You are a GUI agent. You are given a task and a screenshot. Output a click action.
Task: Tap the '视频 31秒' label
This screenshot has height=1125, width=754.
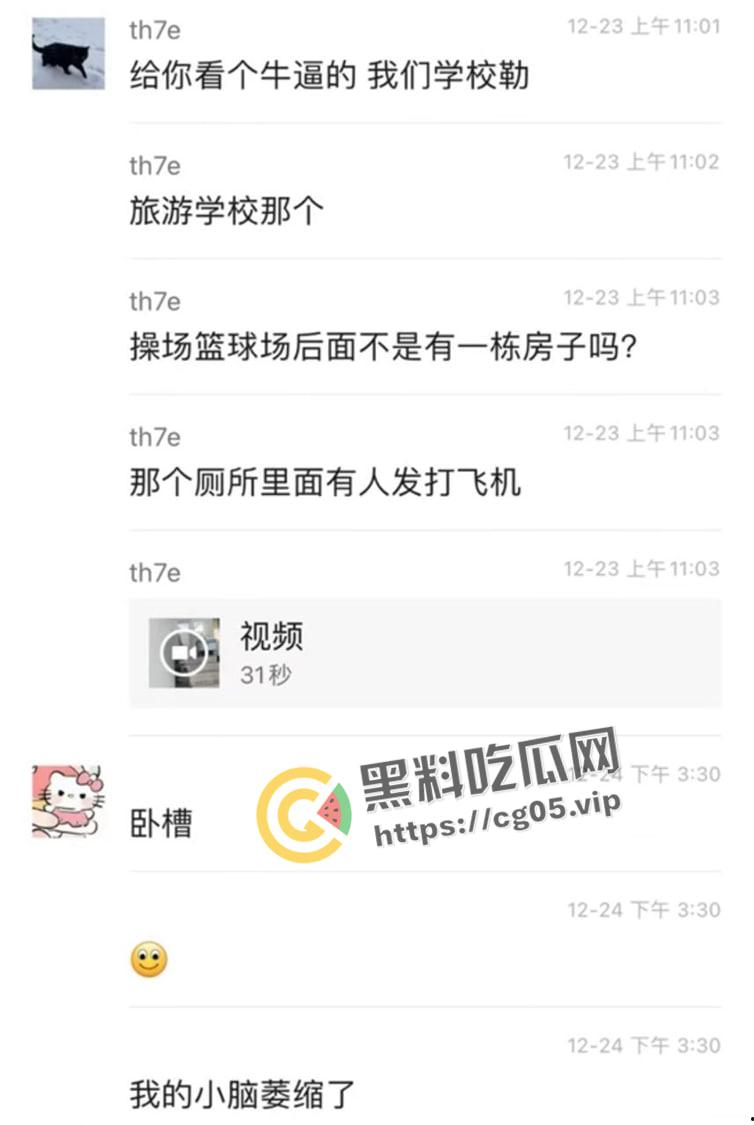(268, 652)
